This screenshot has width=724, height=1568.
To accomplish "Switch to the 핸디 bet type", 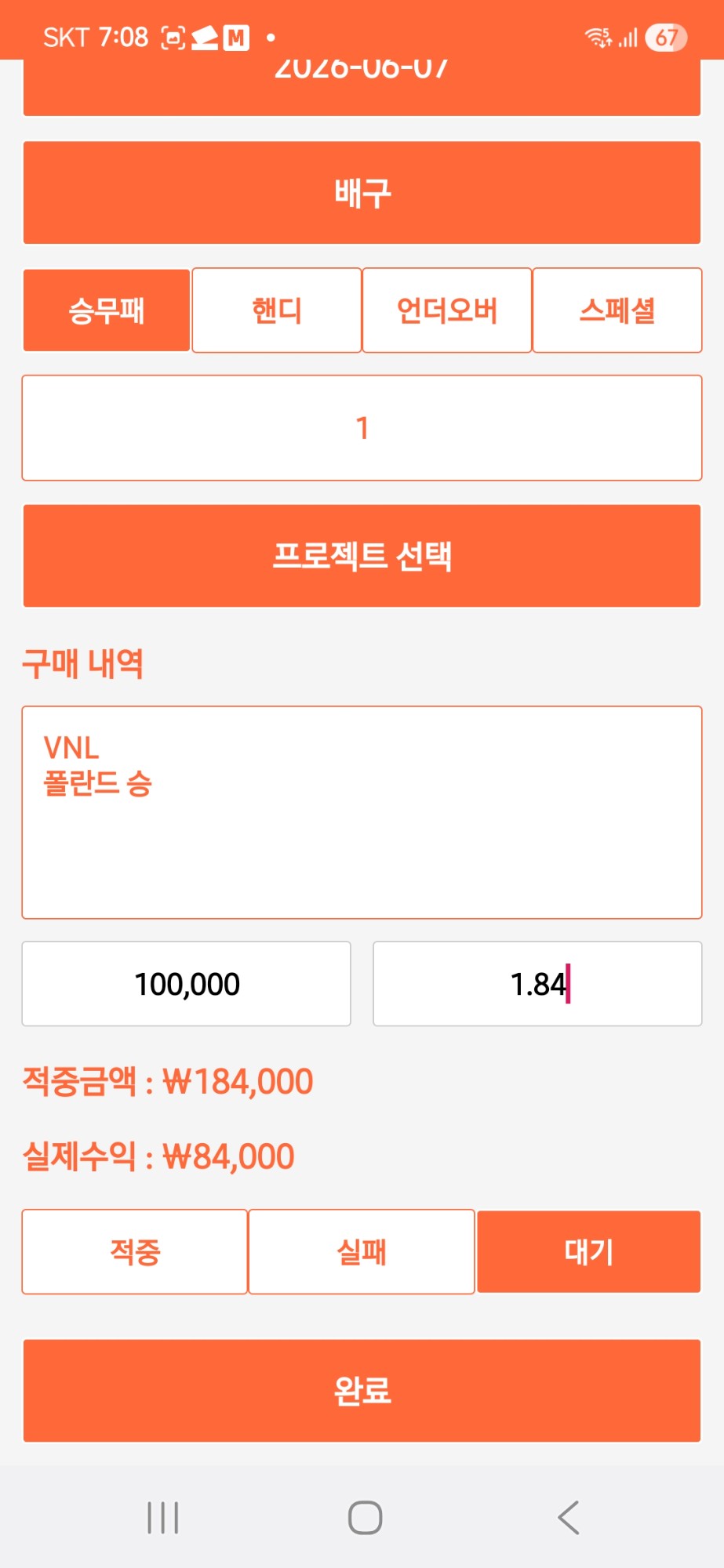I will click(x=277, y=310).
